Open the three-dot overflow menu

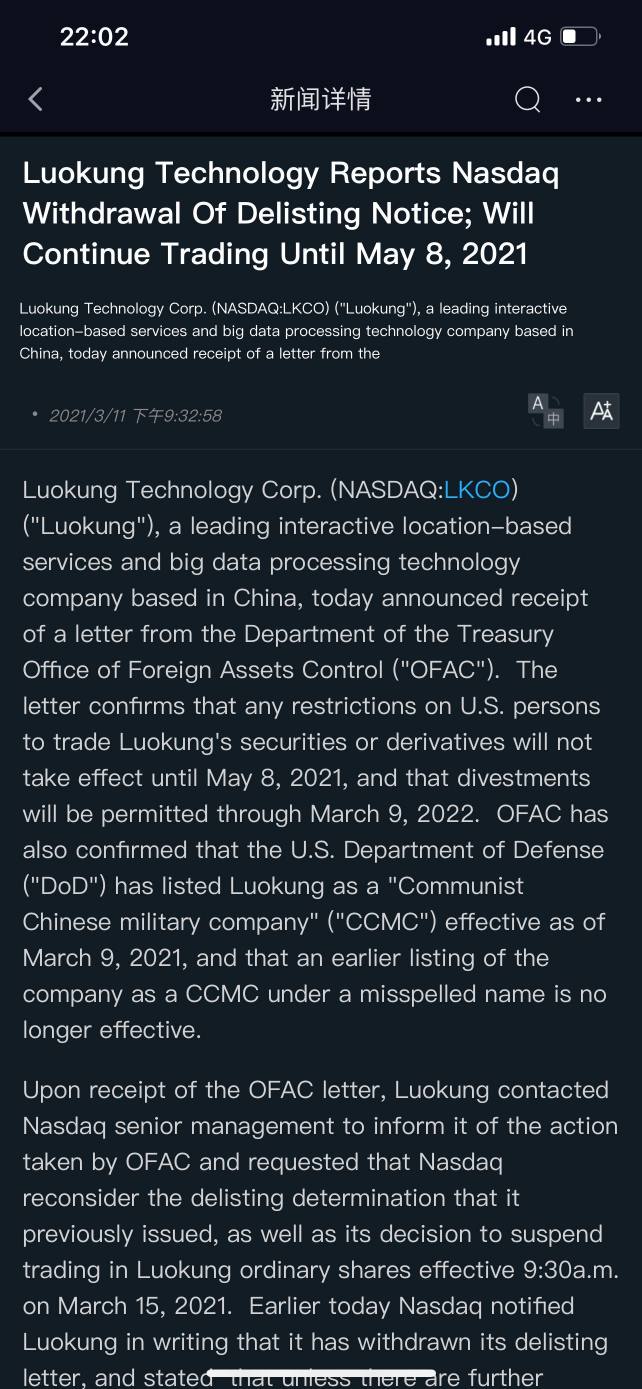[x=589, y=99]
